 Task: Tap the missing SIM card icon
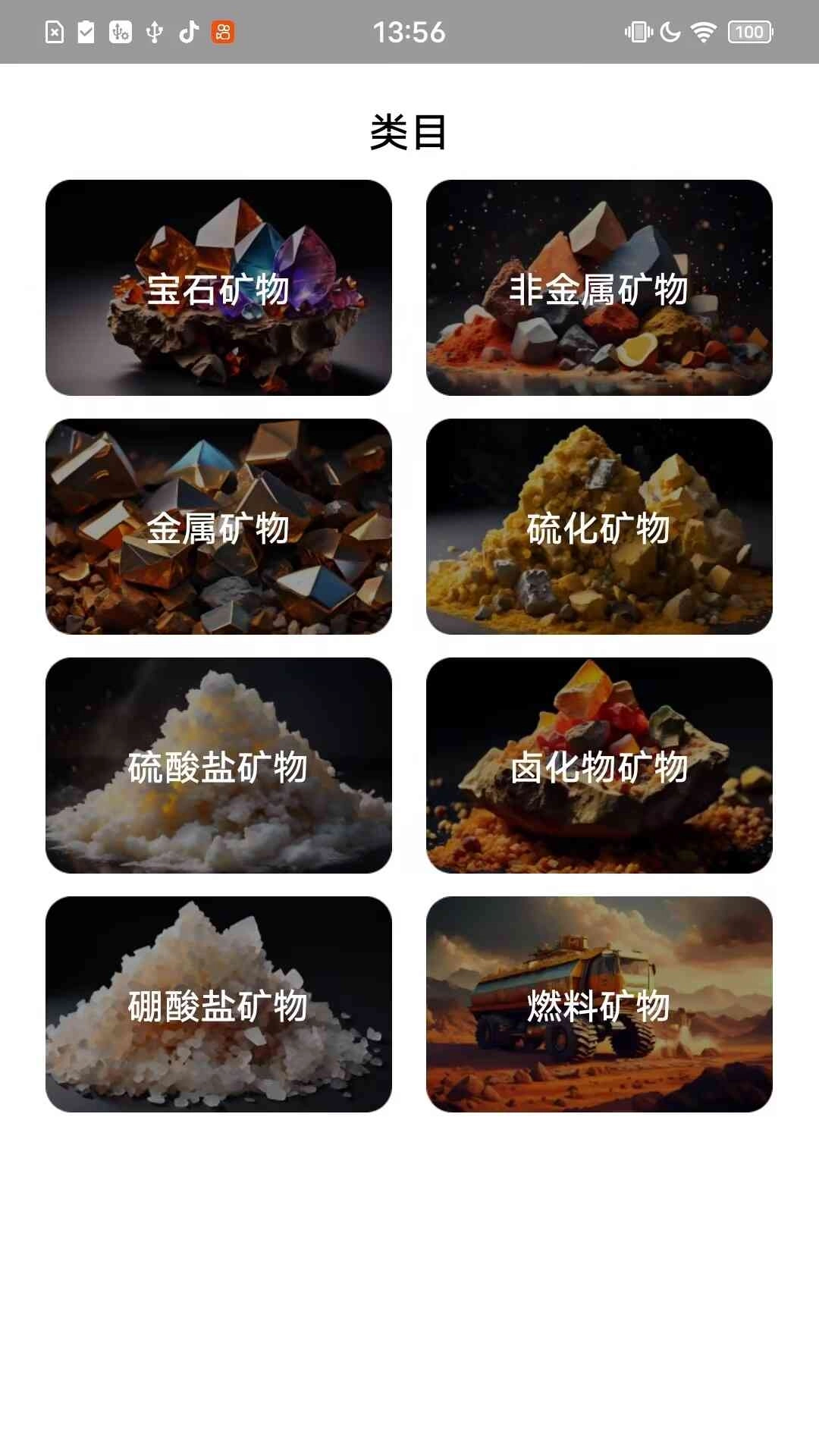pyautogui.click(x=55, y=32)
